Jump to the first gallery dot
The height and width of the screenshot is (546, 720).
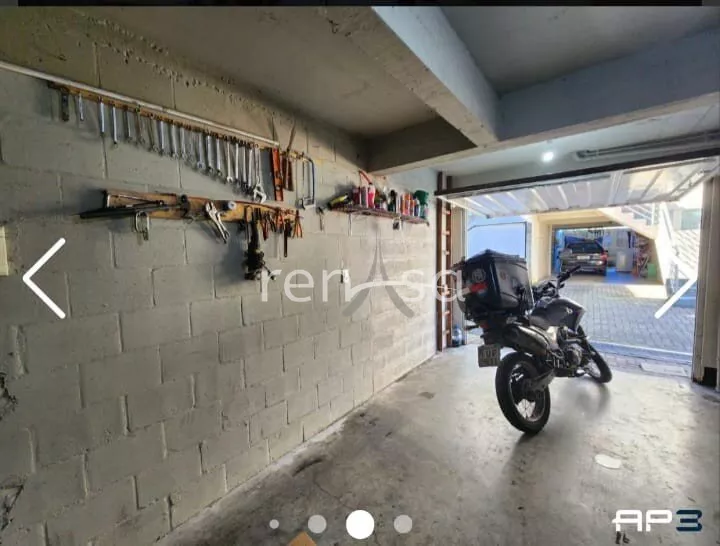pos(274,524)
